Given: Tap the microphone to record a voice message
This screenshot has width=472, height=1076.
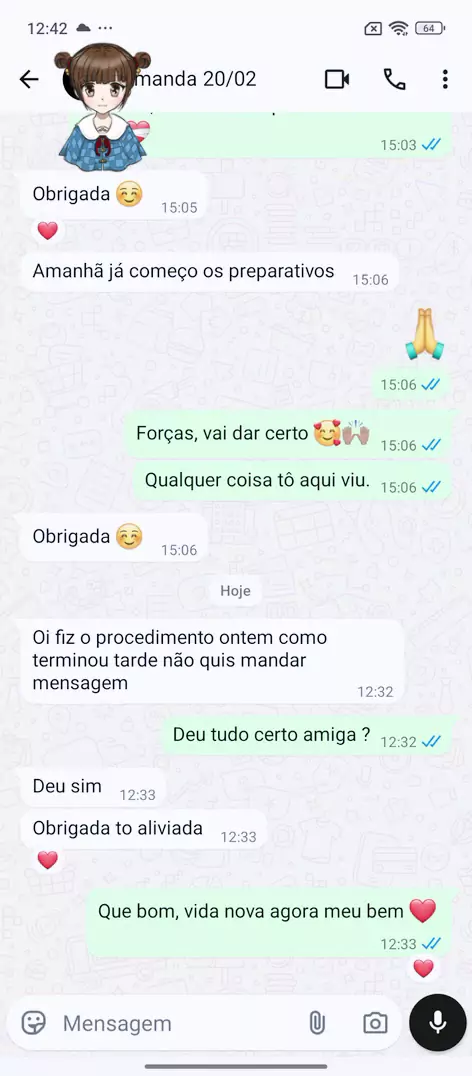Looking at the screenshot, I should (438, 1022).
